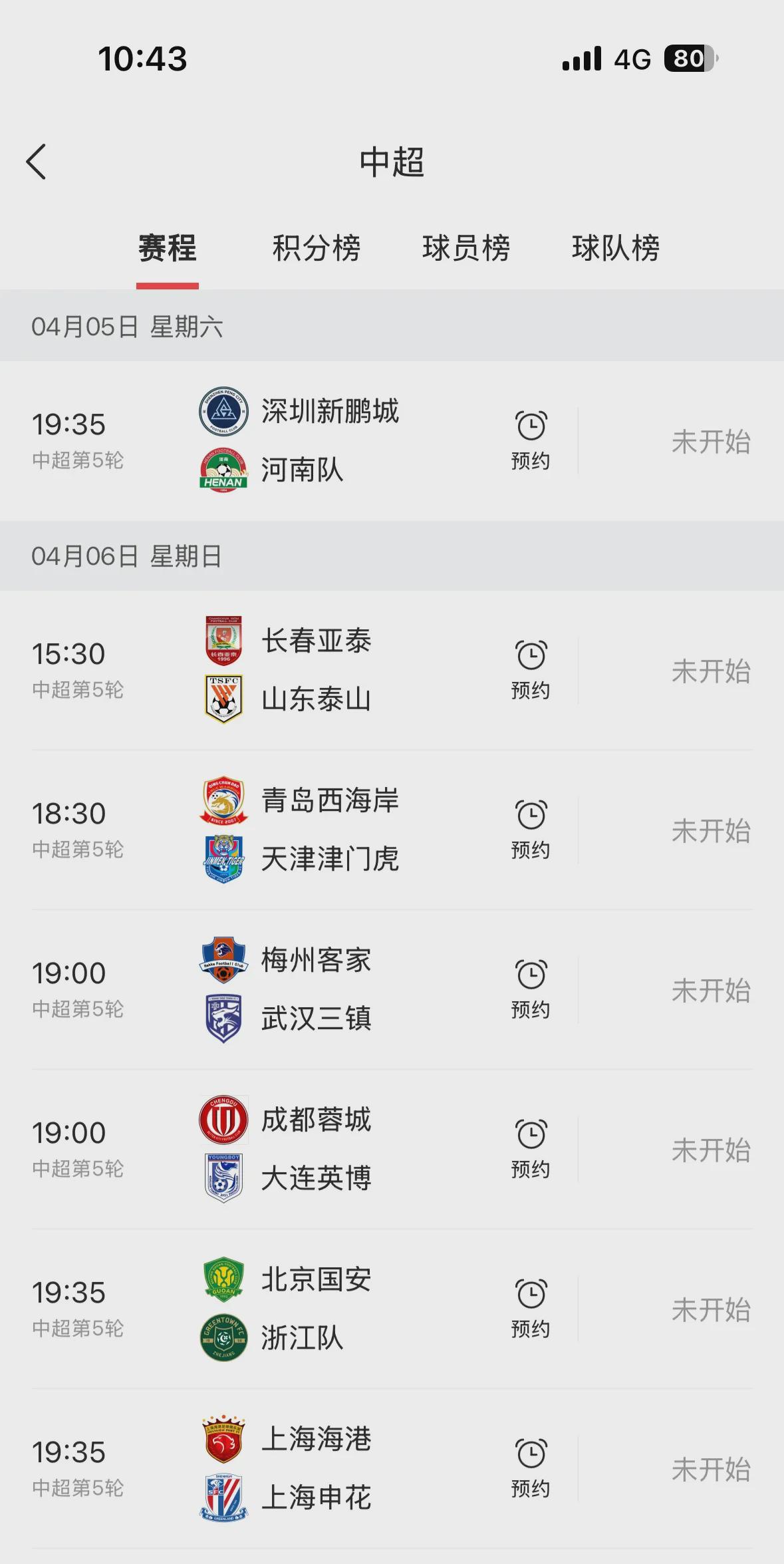This screenshot has height=1564, width=784.
Task: Go back using the top-left arrow
Action: pos(37,162)
